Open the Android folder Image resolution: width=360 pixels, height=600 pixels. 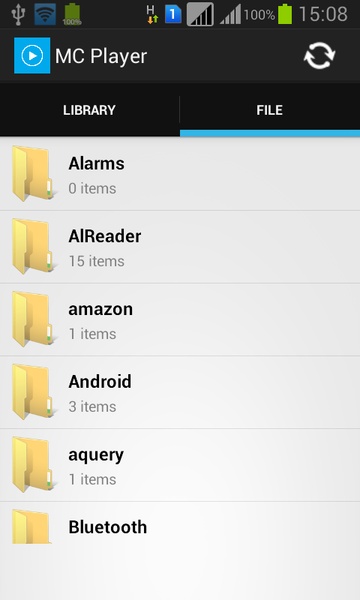tap(180, 393)
